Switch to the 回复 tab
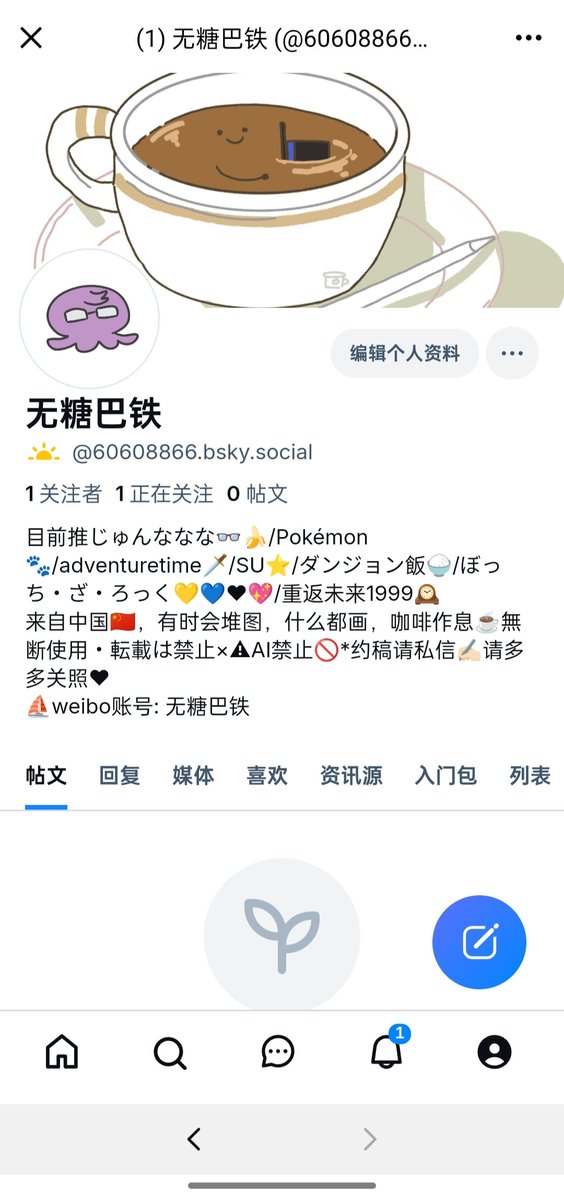The image size is (564, 1200). [120, 776]
